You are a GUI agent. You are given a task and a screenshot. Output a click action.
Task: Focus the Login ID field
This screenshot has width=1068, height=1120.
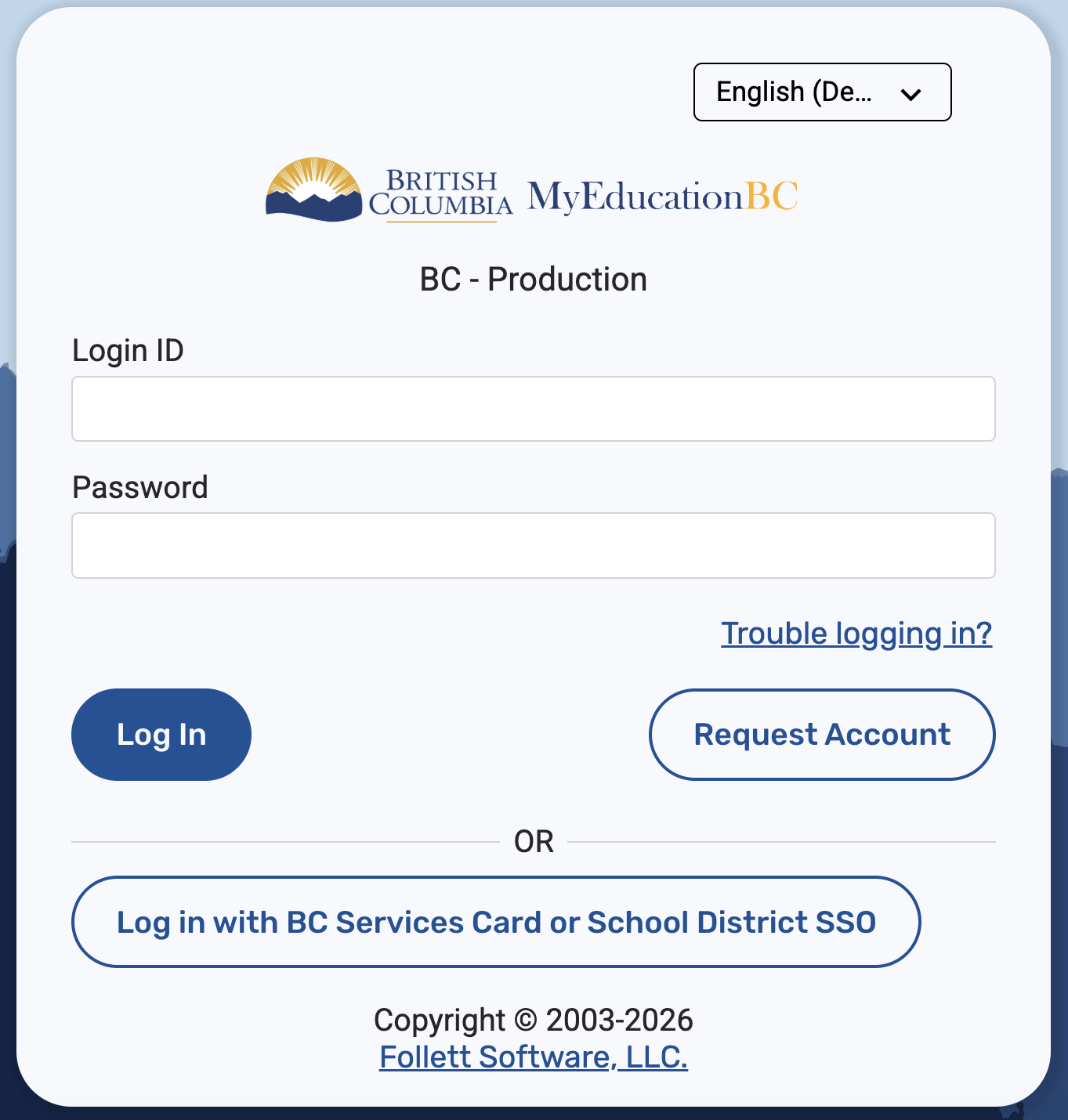click(533, 409)
